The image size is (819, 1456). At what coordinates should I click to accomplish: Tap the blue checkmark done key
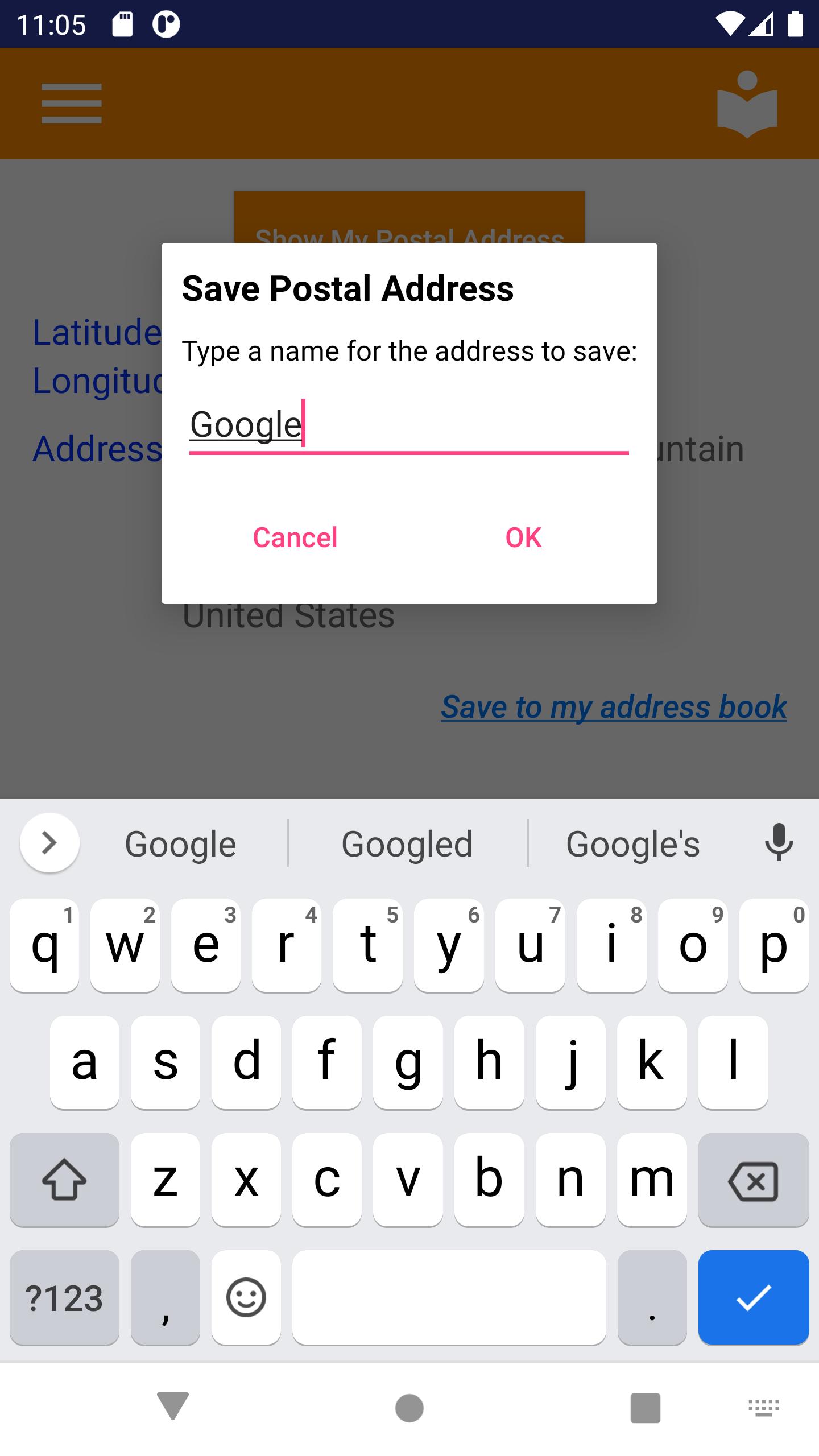coord(753,1297)
